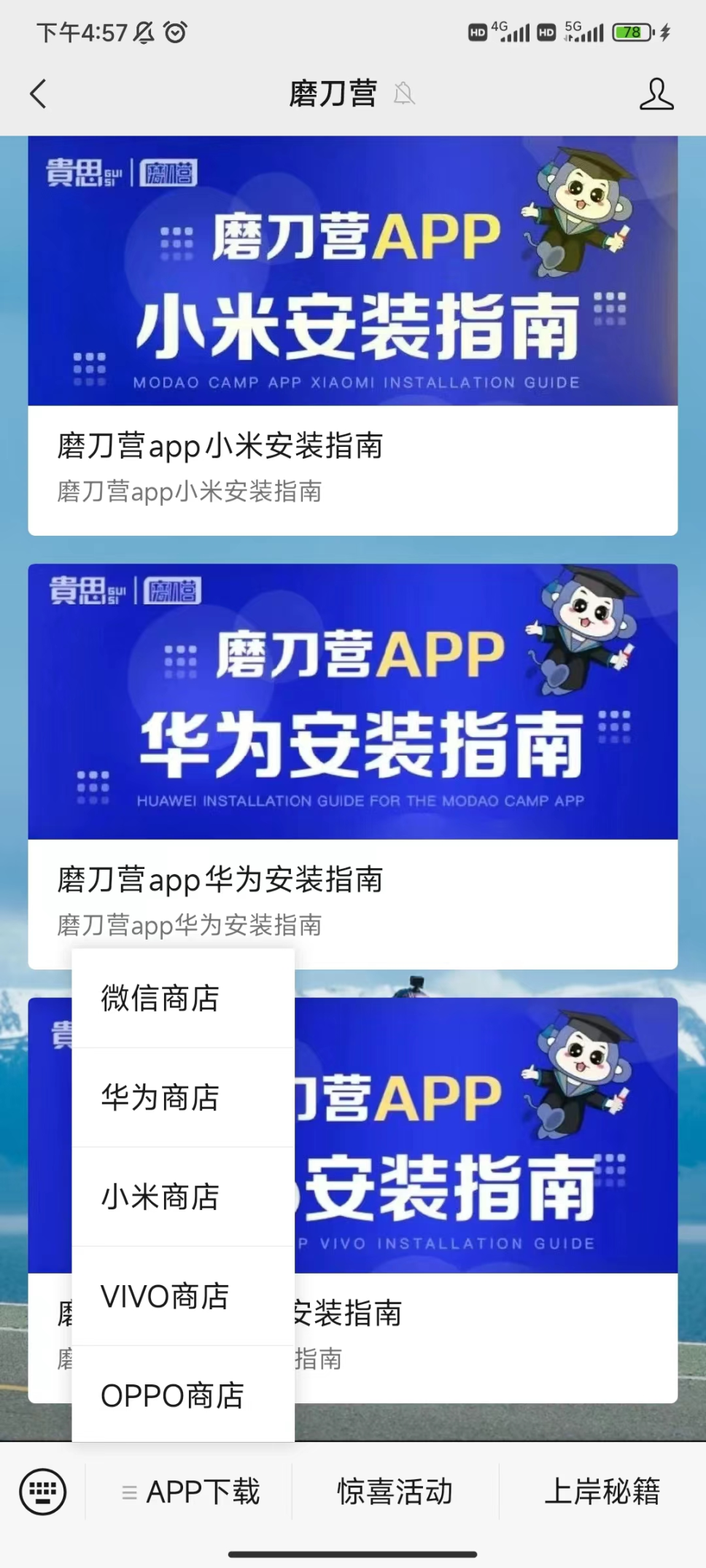Viewport: 706px width, 1568px height.
Task: Open the 磨刀营 account profile icon
Action: 656,94
